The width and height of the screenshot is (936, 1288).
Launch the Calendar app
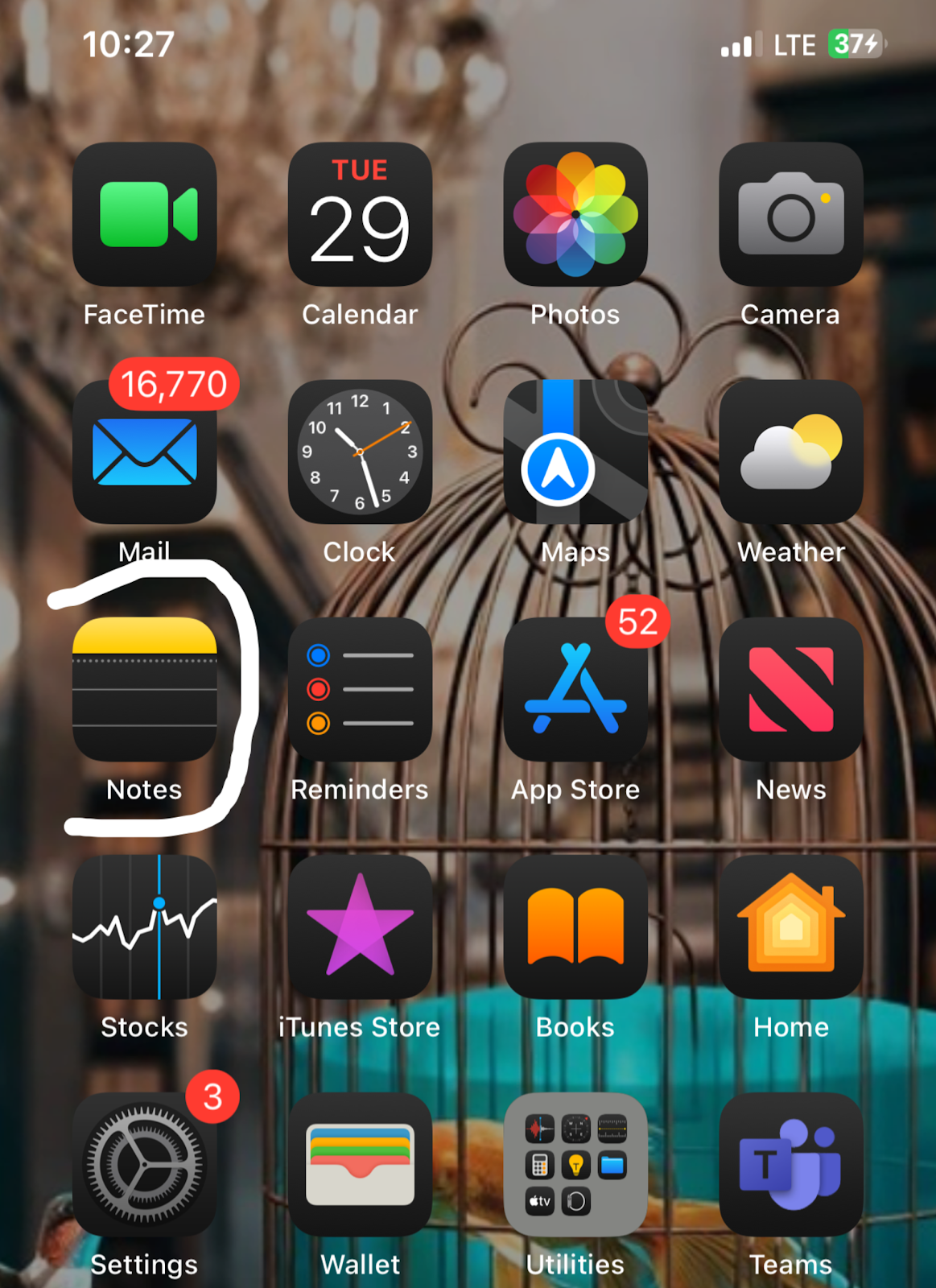tap(360, 214)
